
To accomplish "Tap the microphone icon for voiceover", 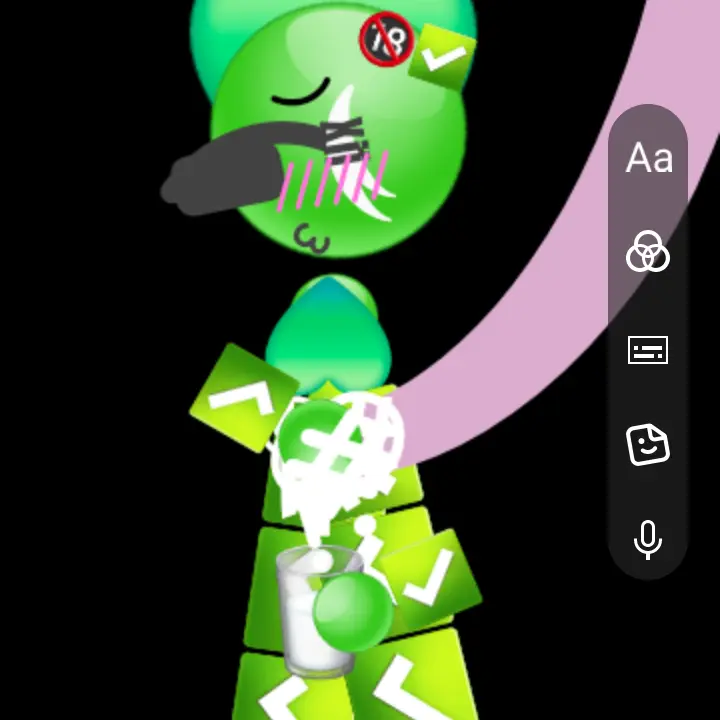I will tap(647, 539).
